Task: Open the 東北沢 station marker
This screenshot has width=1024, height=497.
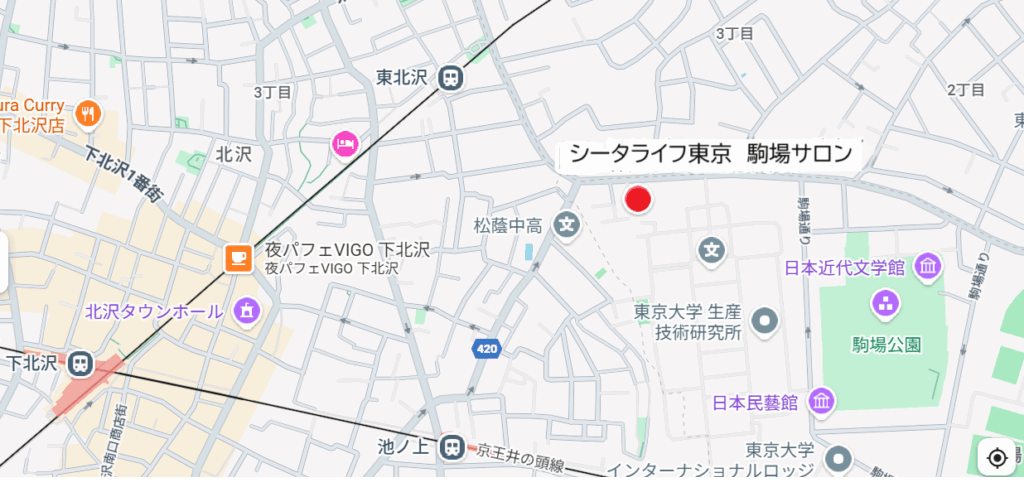Action: [x=451, y=77]
